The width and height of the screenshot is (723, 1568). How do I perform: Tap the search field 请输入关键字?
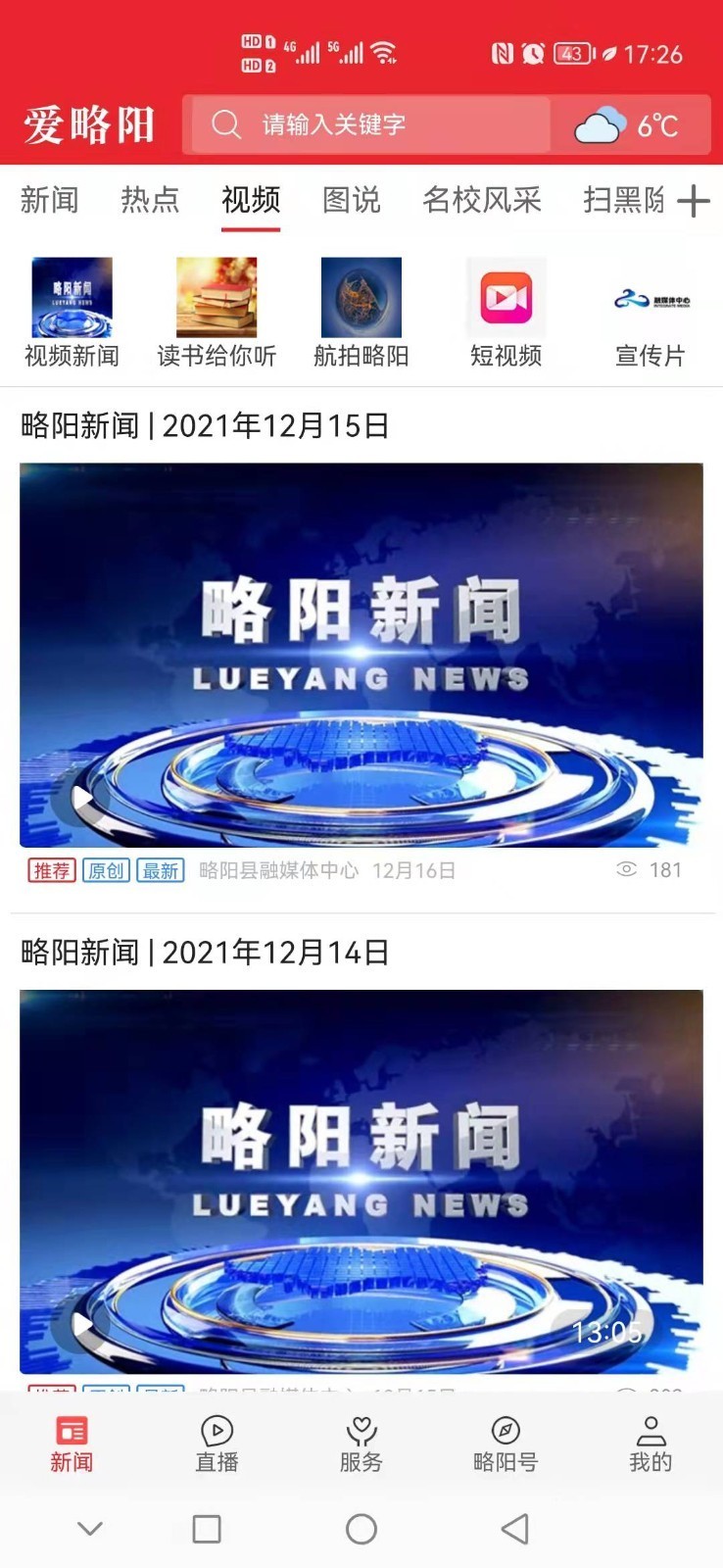(x=367, y=124)
